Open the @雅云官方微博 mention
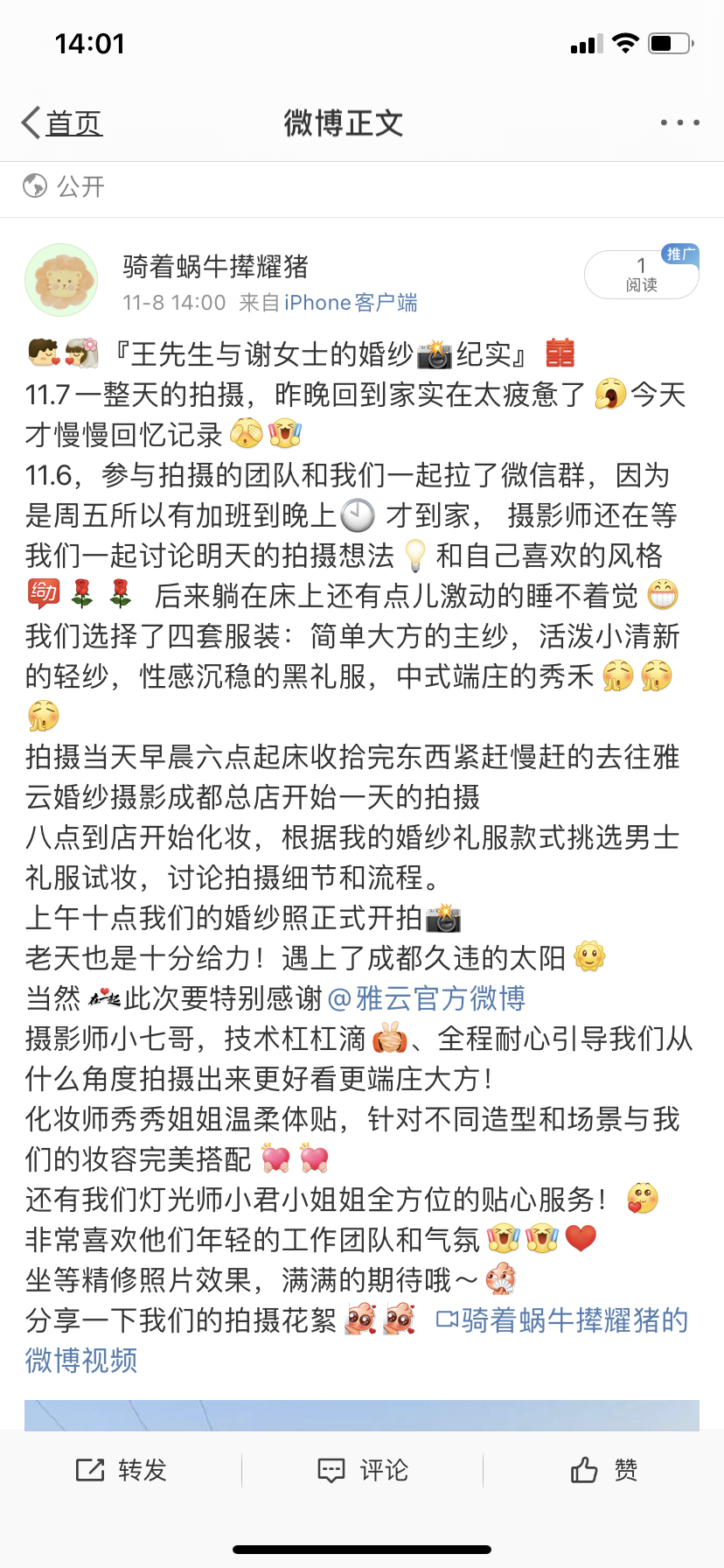Viewport: 724px width, 1568px height. pos(426,998)
